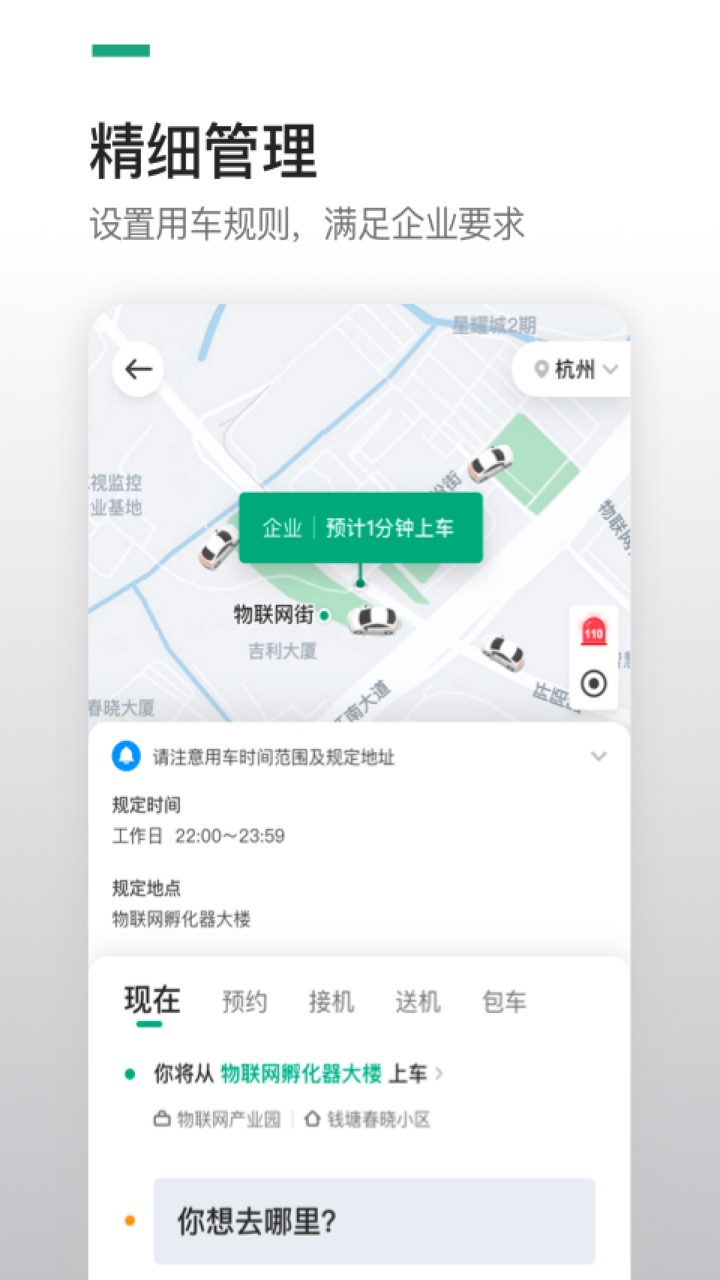Collapse the 用车时间范围 notice panel

click(600, 757)
